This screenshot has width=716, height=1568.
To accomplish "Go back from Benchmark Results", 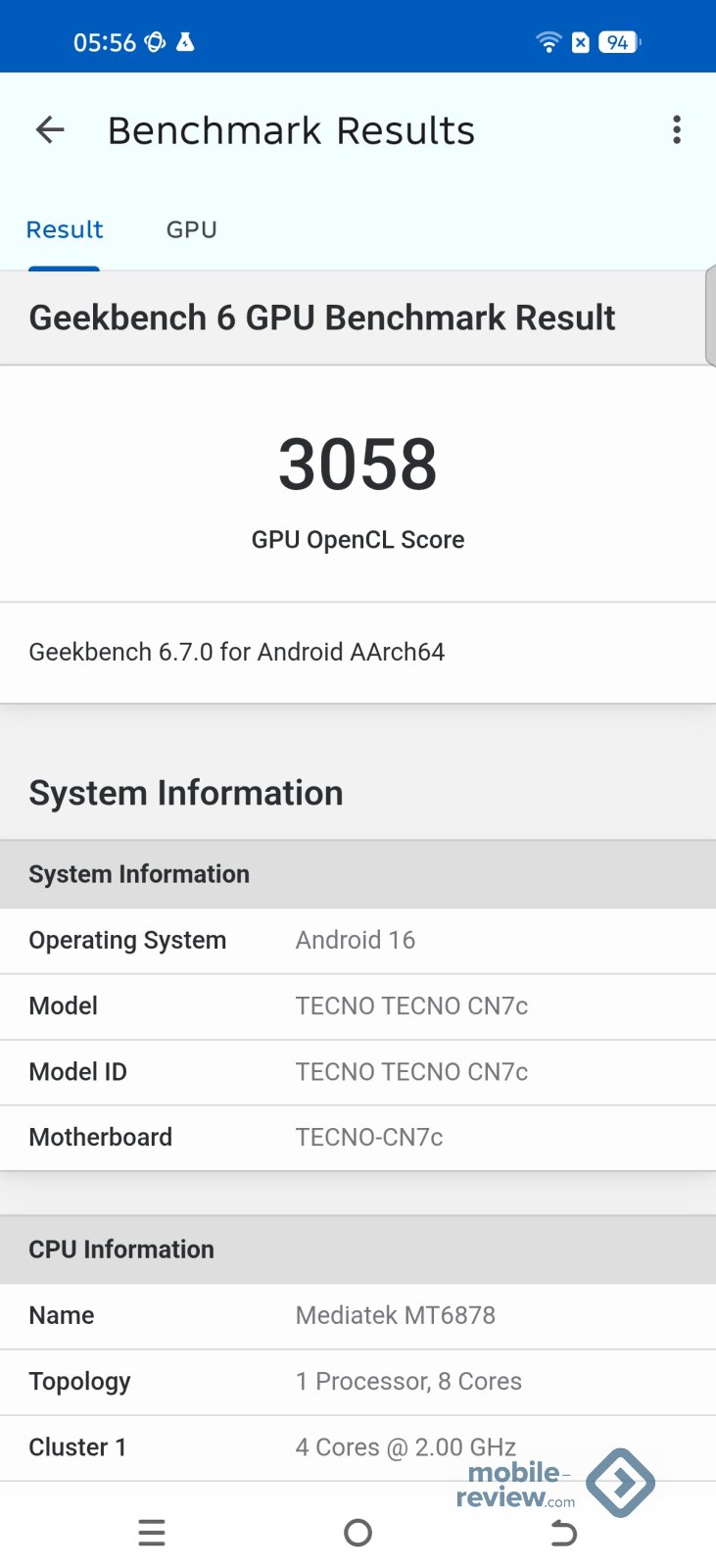I will [50, 129].
